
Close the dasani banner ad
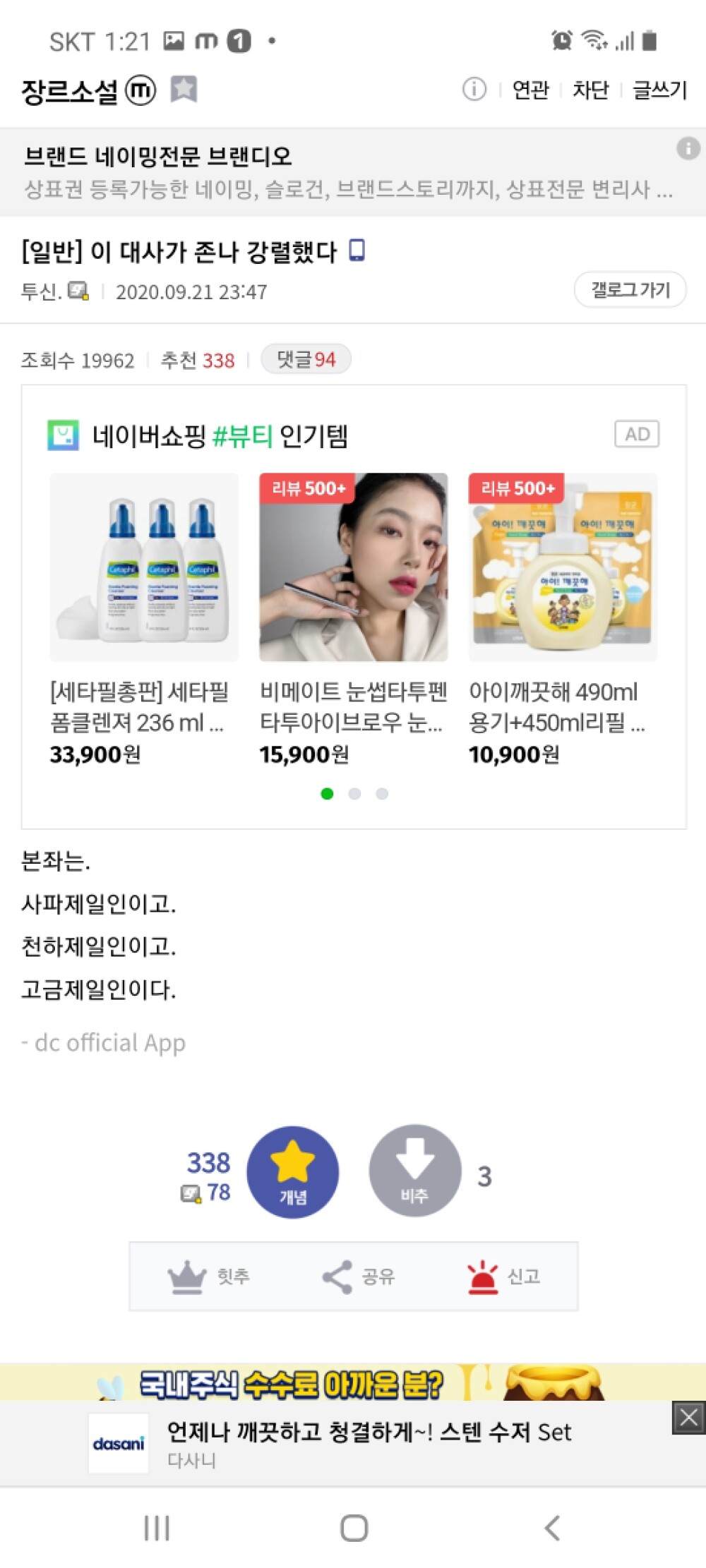[688, 1417]
